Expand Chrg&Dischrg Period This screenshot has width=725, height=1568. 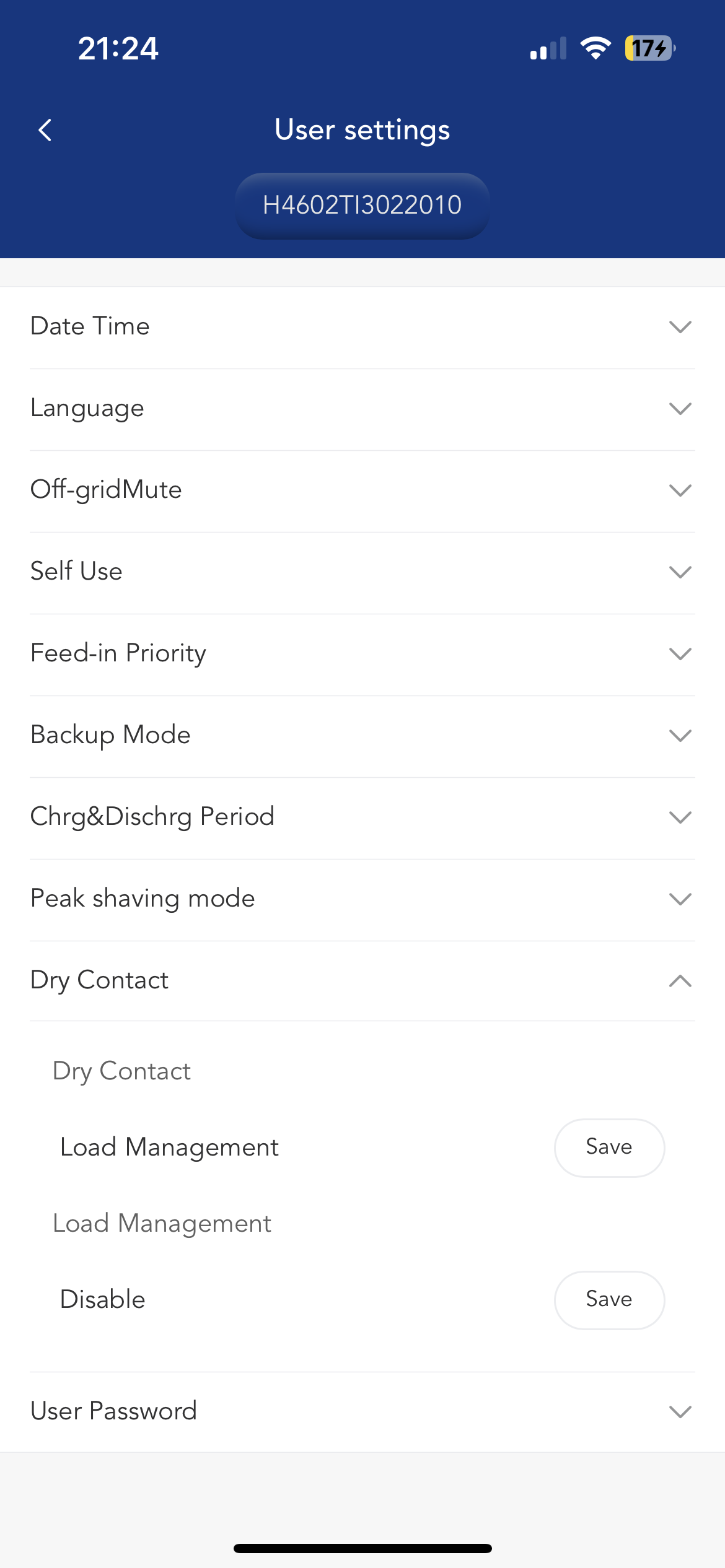tap(362, 817)
